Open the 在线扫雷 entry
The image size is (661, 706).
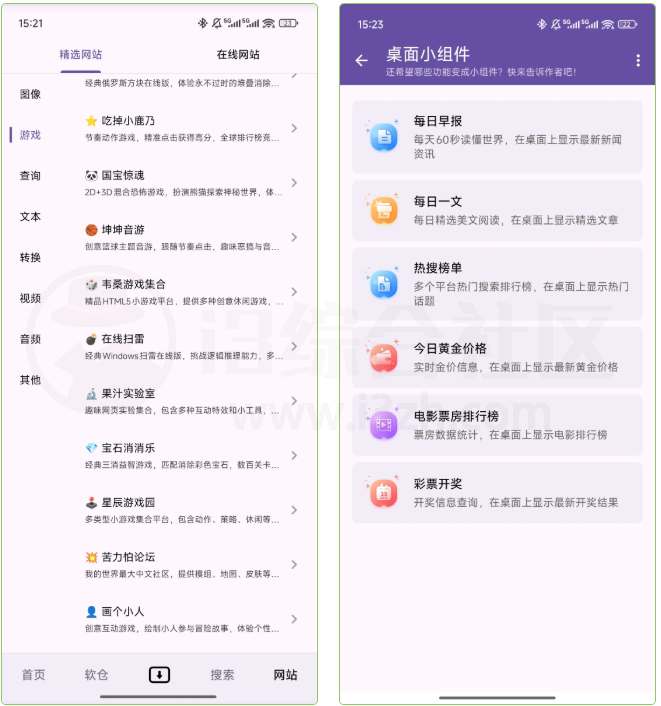(x=190, y=347)
